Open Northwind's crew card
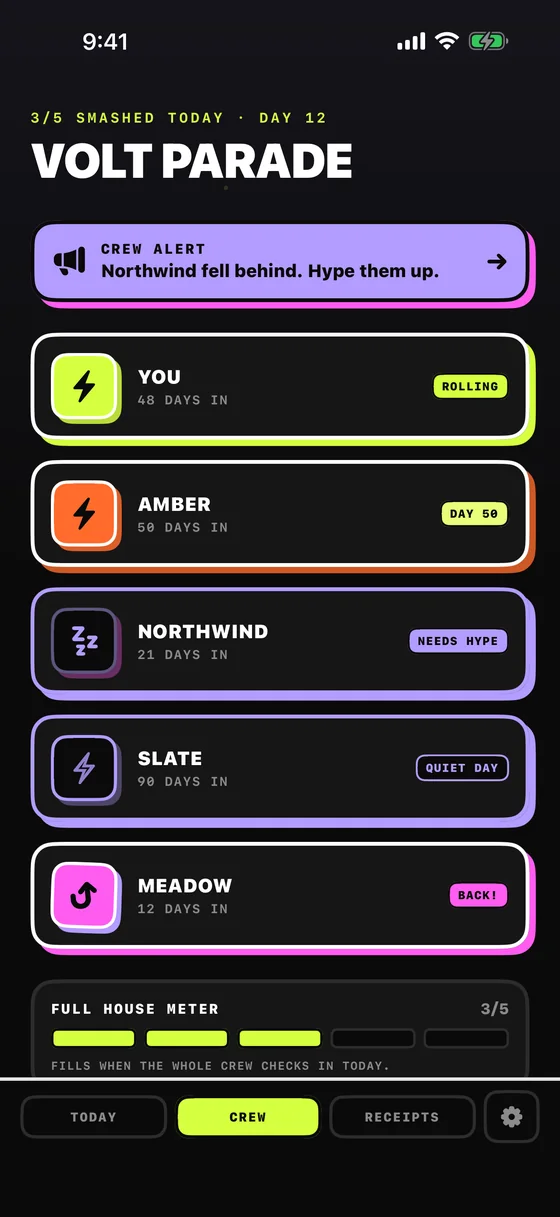The image size is (560, 1217). tap(280, 640)
